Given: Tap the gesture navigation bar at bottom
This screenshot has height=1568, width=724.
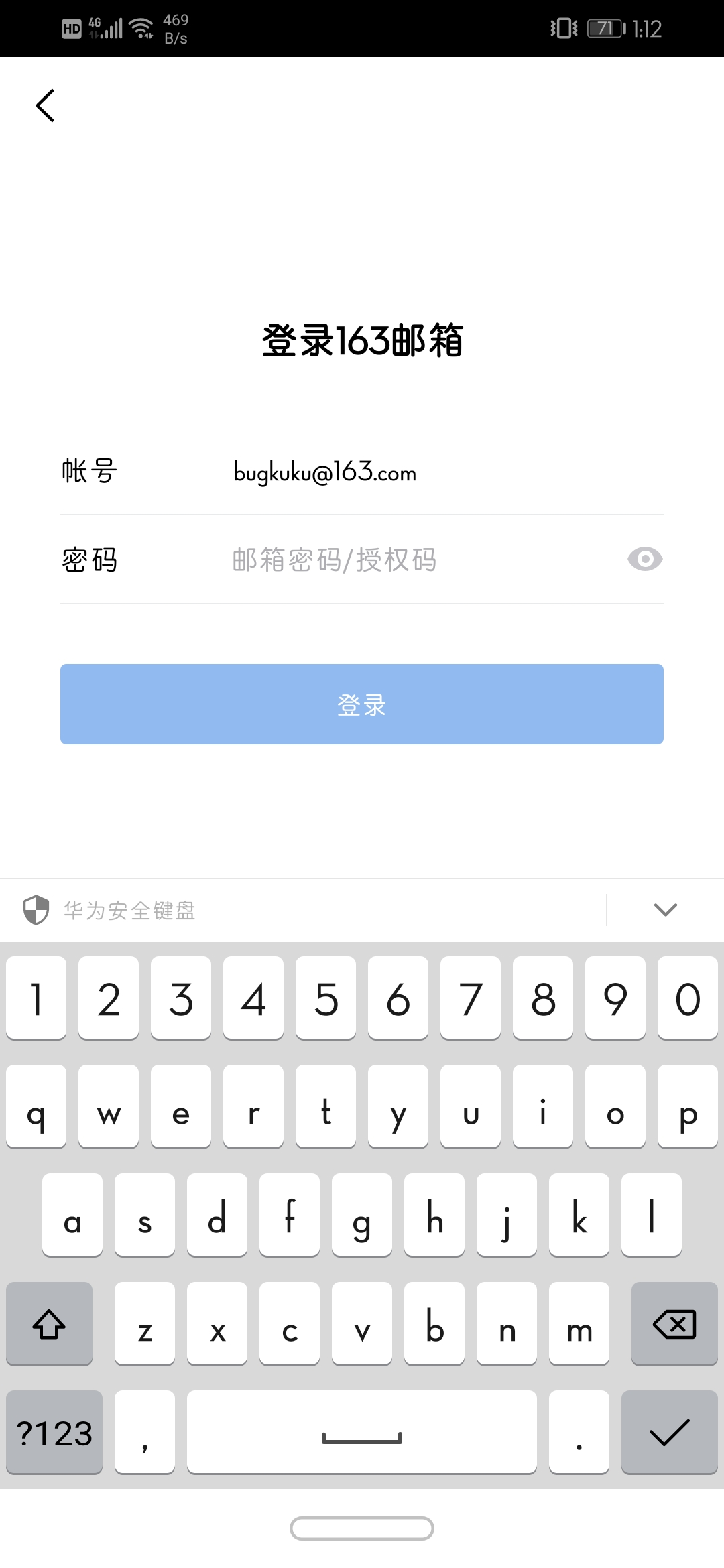Looking at the screenshot, I should pos(361,1528).
